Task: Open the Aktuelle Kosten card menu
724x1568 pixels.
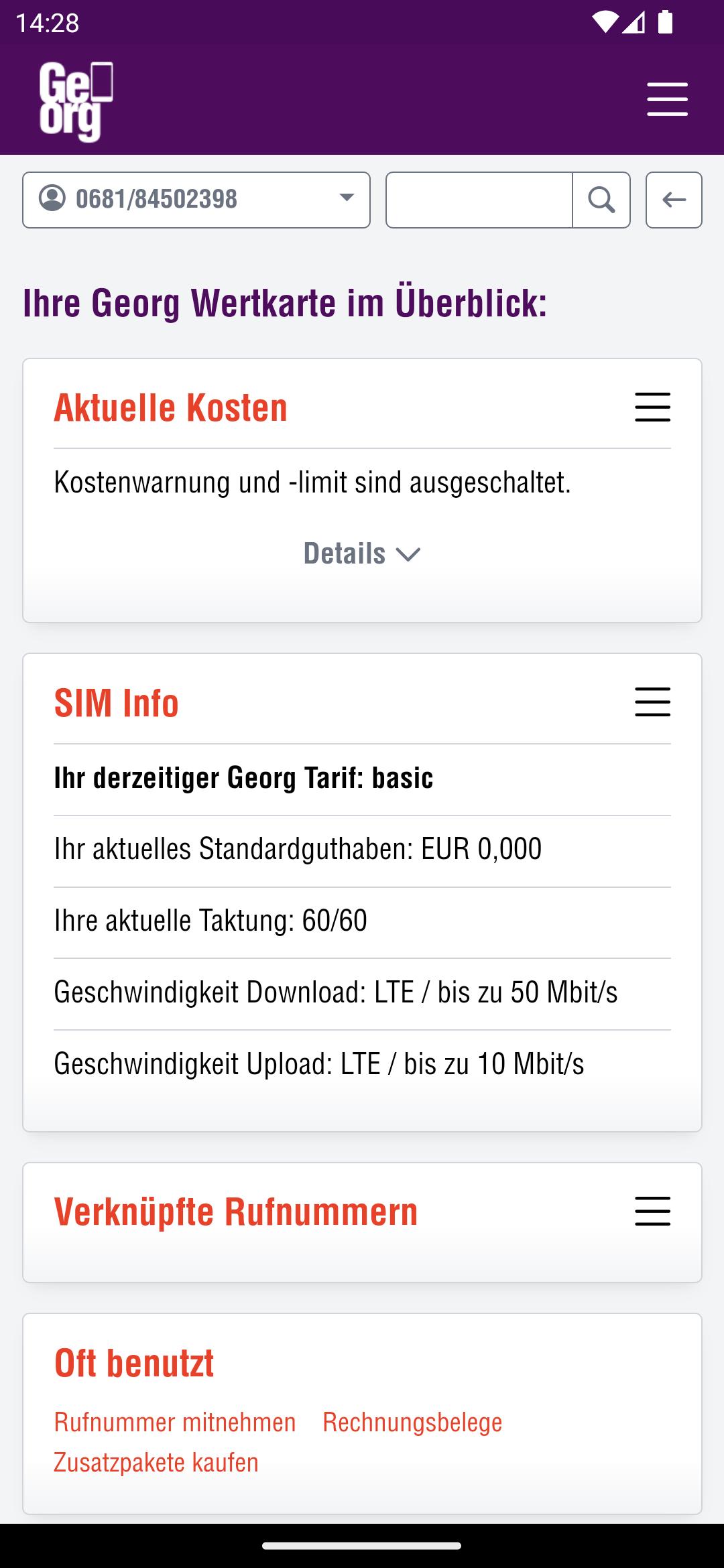Action: (652, 407)
